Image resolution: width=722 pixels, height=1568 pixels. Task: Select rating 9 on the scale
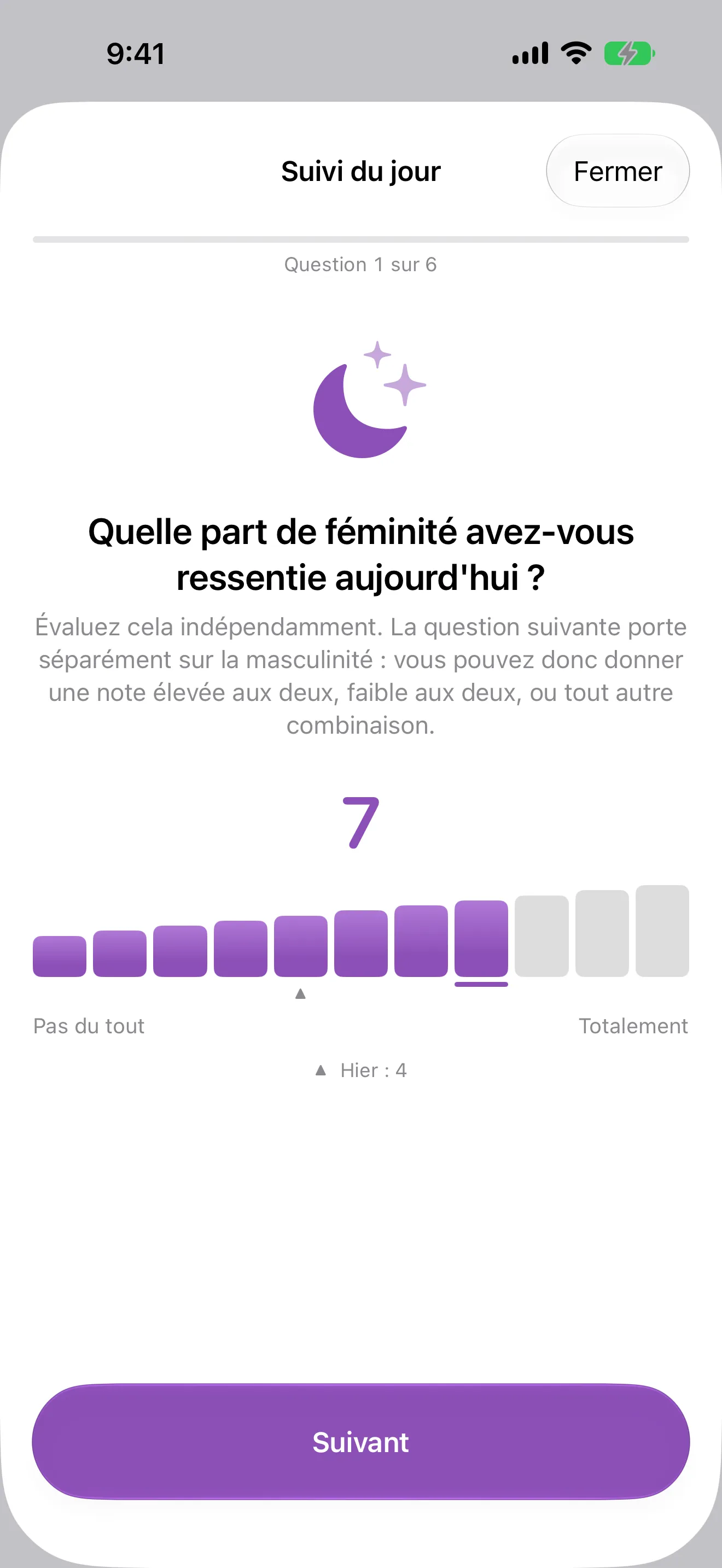pos(602,934)
